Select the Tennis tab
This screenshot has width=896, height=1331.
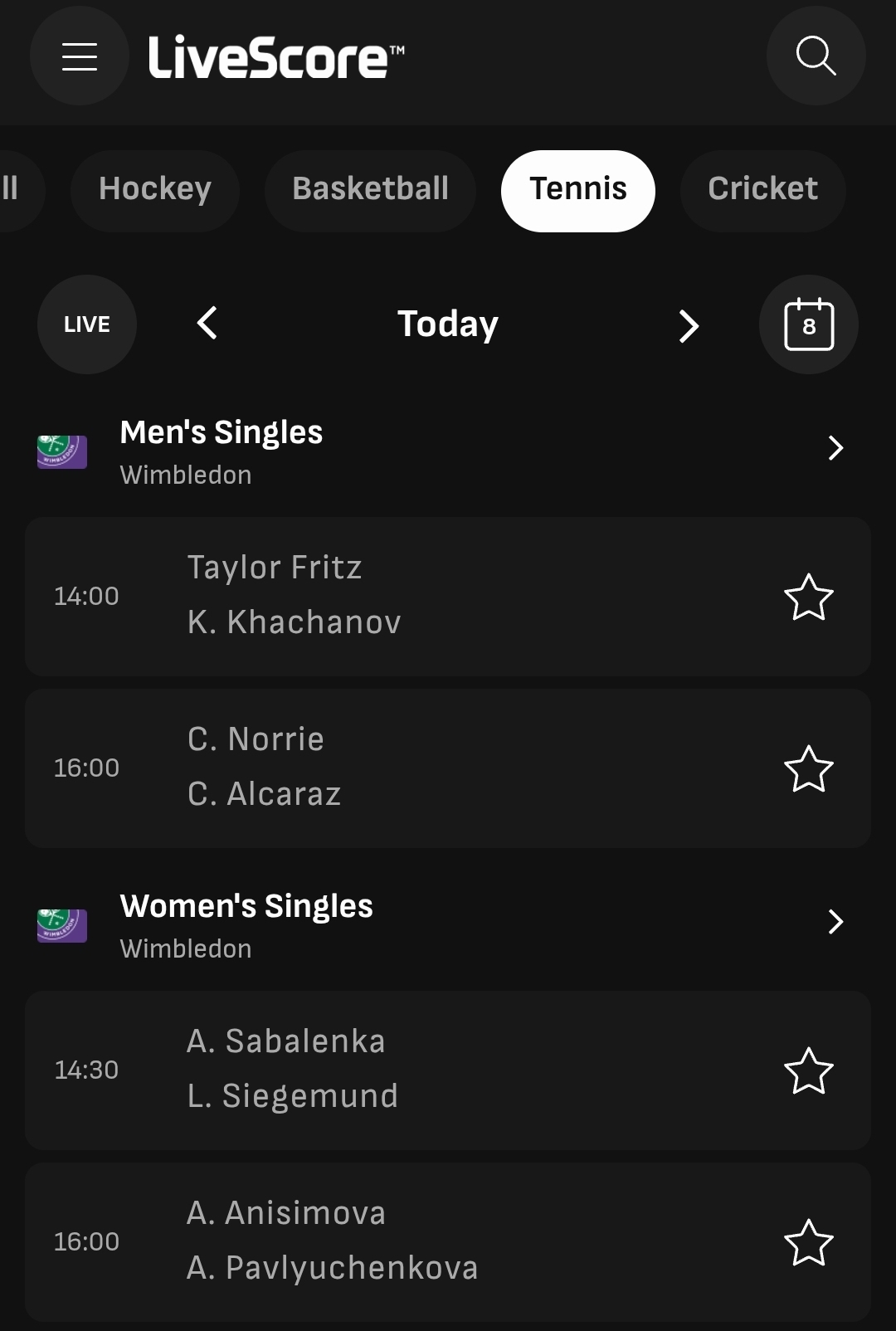pyautogui.click(x=578, y=189)
